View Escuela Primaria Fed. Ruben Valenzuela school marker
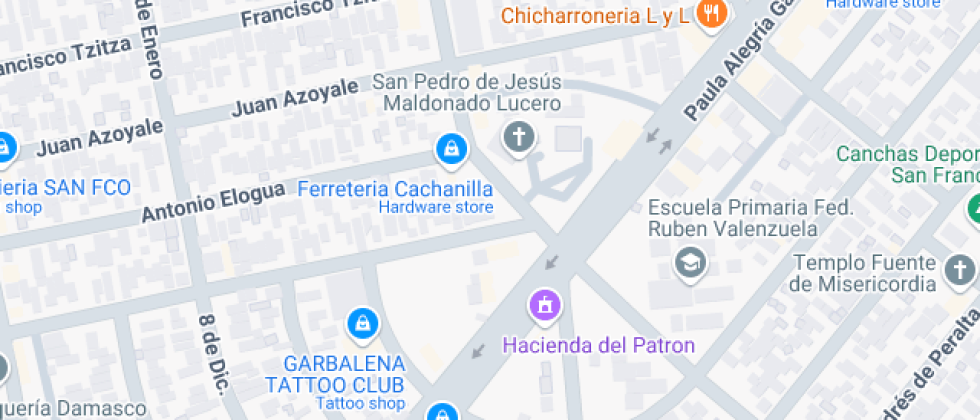The image size is (980, 420). [x=690, y=262]
